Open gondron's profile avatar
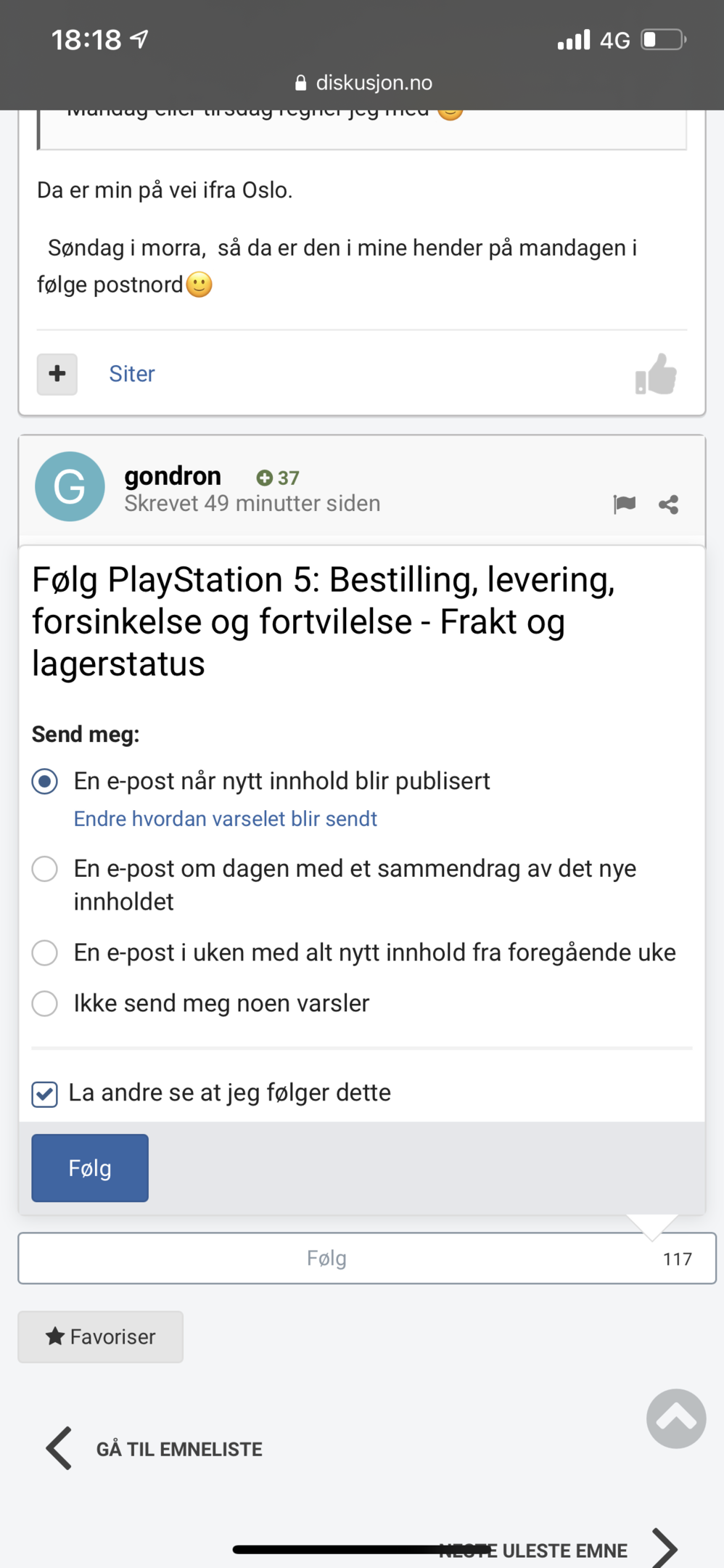The image size is (724, 1568). [70, 486]
